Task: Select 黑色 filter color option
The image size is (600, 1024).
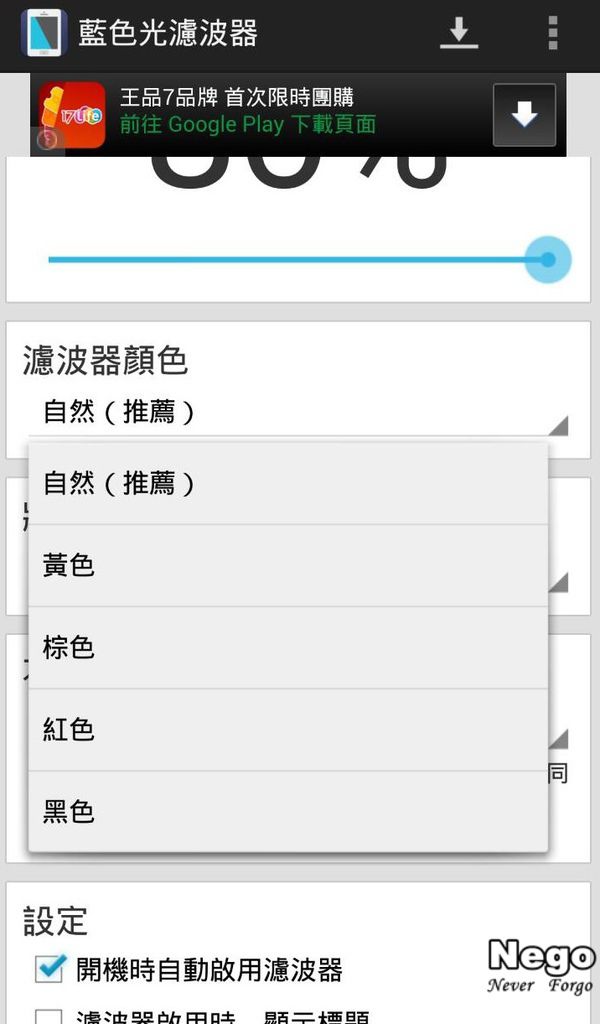Action: click(288, 812)
